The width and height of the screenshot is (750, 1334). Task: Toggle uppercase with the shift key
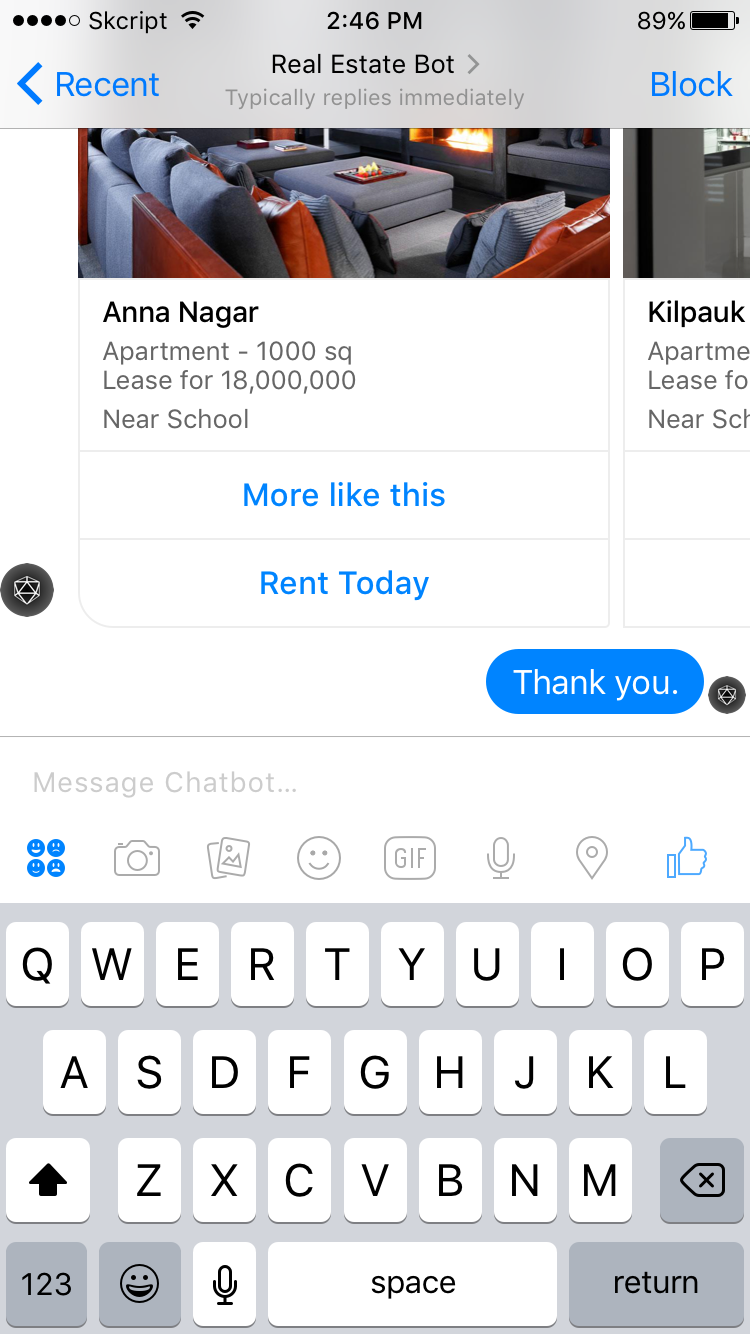coord(48,1181)
